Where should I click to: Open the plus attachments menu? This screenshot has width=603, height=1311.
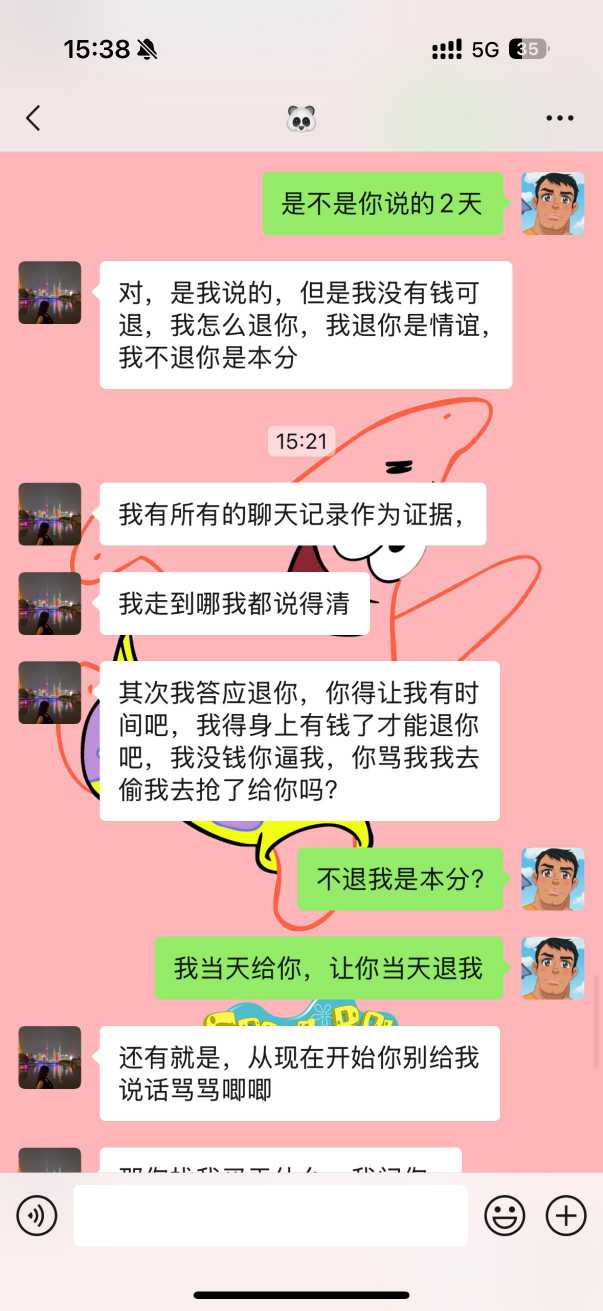566,1216
